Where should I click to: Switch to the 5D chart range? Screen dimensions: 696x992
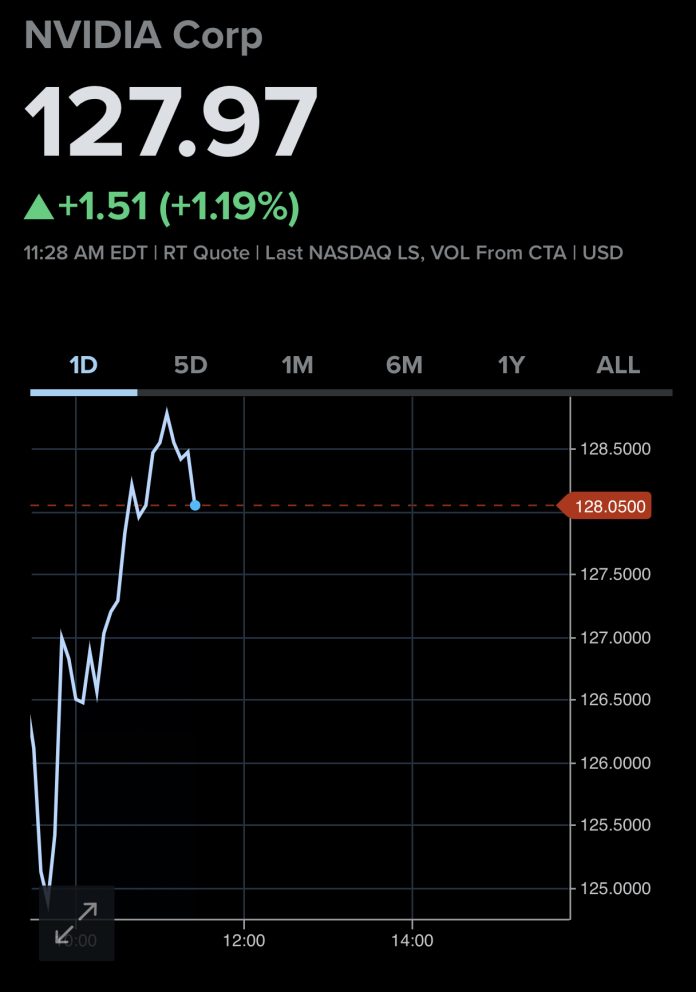[x=190, y=365]
